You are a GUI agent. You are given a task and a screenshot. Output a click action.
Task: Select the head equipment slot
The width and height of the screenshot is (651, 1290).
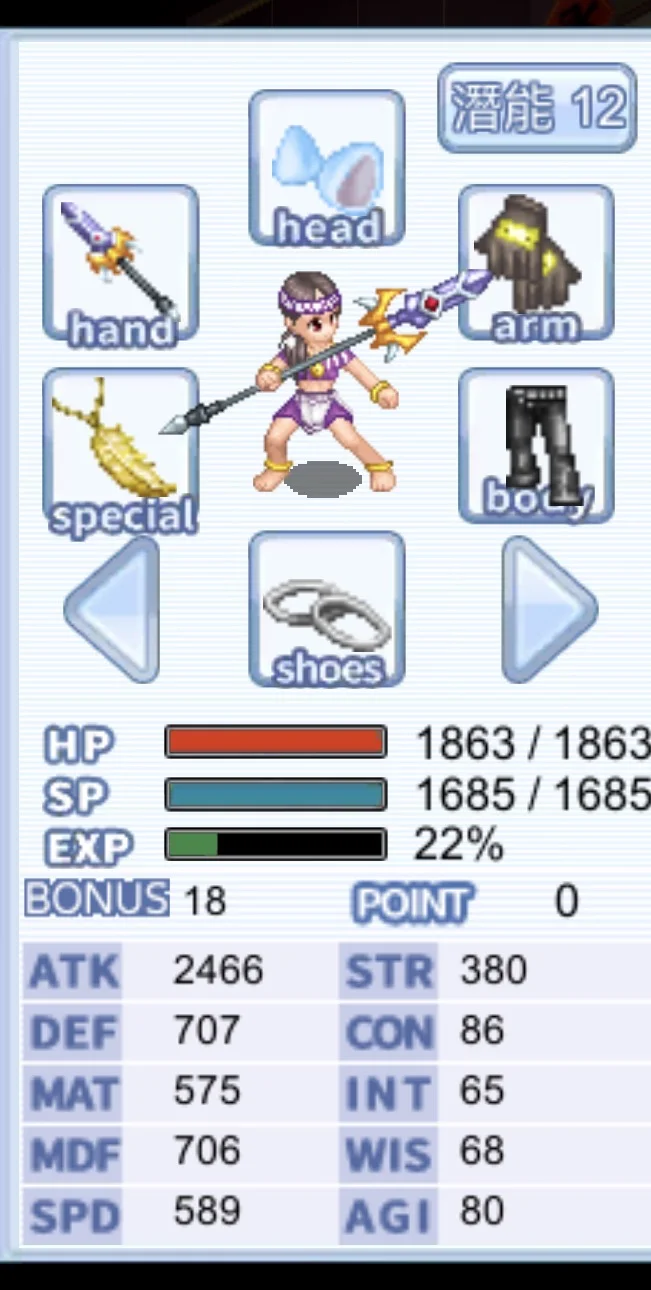tap(326, 168)
